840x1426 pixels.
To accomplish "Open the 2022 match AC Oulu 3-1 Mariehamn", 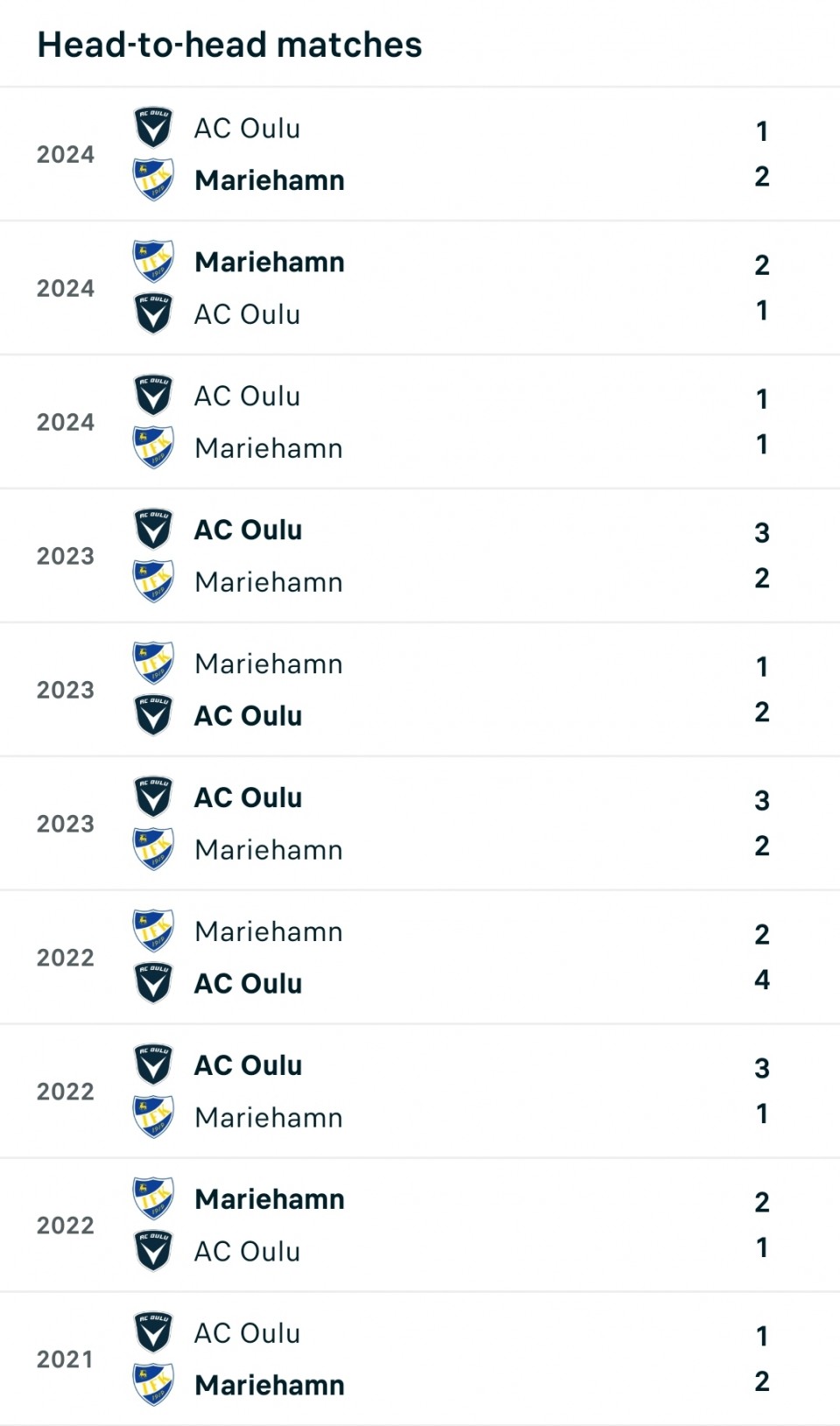I will click(420, 1092).
